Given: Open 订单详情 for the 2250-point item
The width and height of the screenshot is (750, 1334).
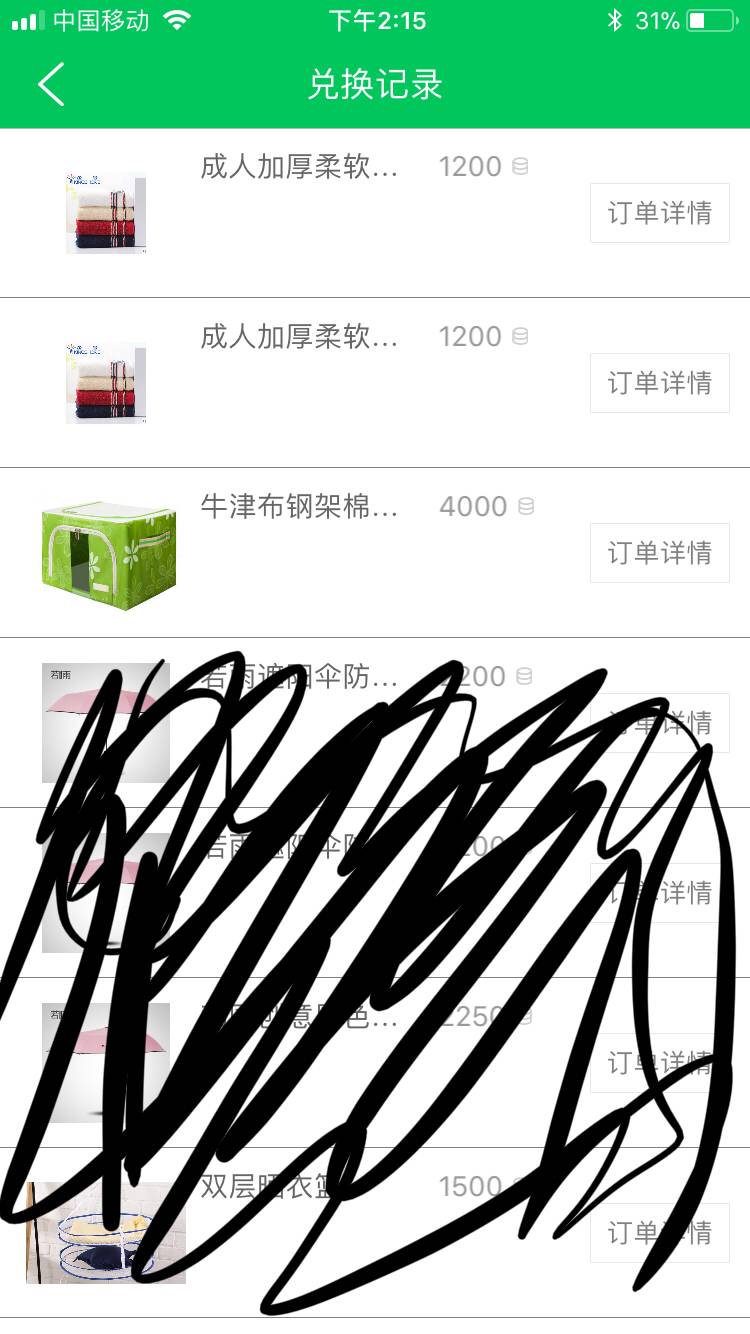Looking at the screenshot, I should pos(659,1062).
